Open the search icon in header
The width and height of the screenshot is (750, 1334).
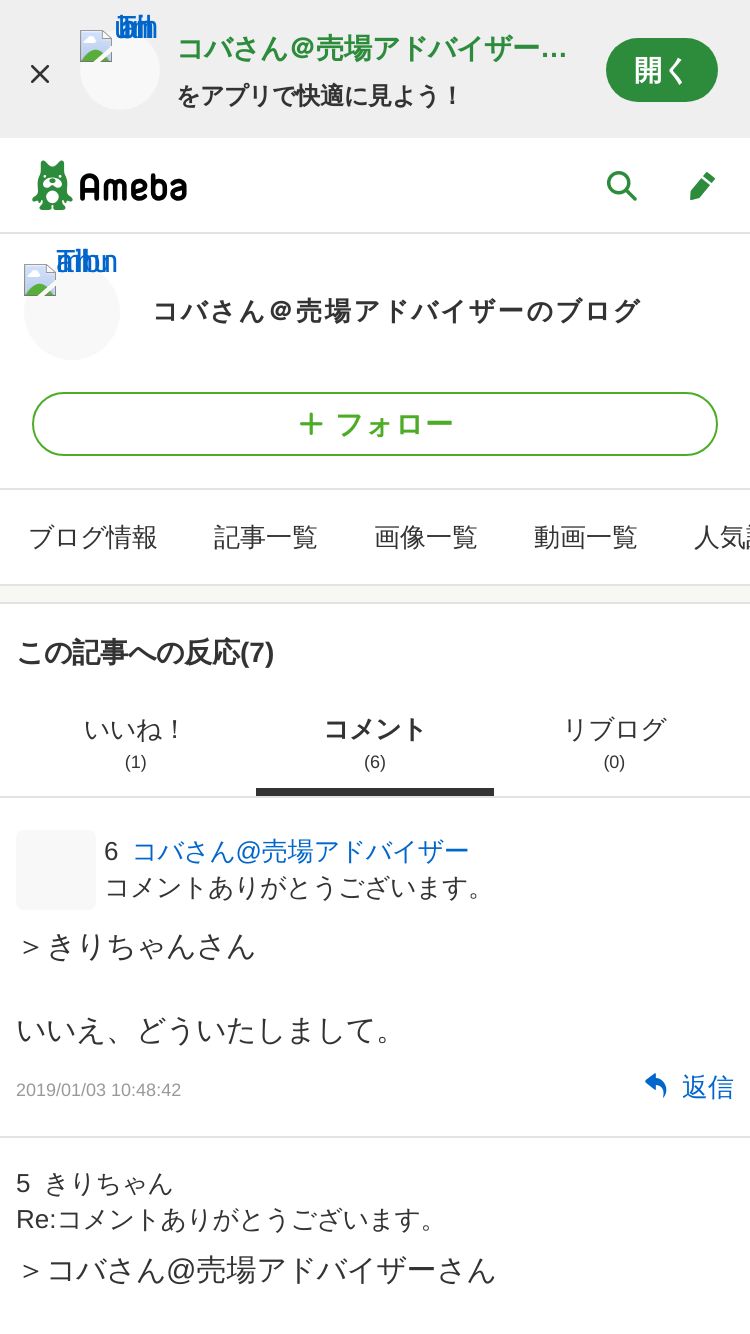(621, 185)
